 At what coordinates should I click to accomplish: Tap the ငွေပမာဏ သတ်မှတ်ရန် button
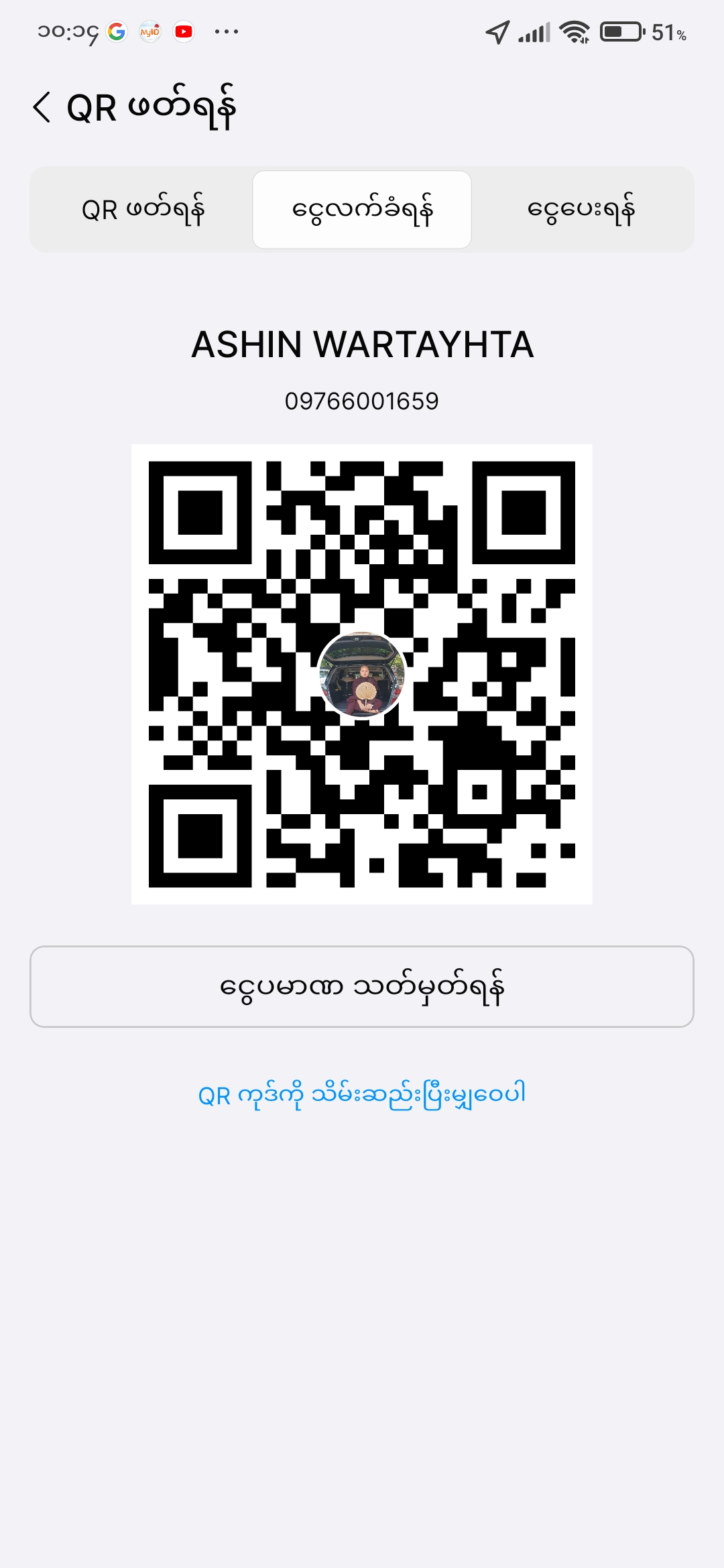362,986
